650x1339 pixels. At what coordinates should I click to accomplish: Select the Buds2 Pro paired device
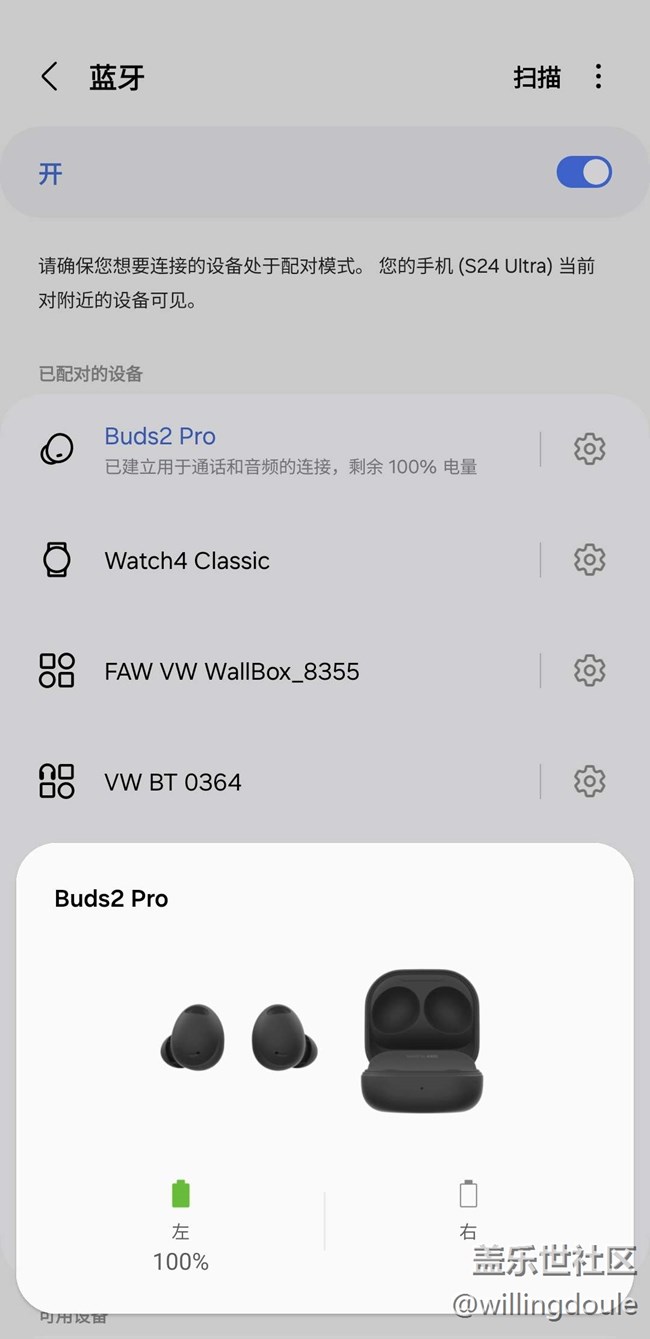coord(270,449)
